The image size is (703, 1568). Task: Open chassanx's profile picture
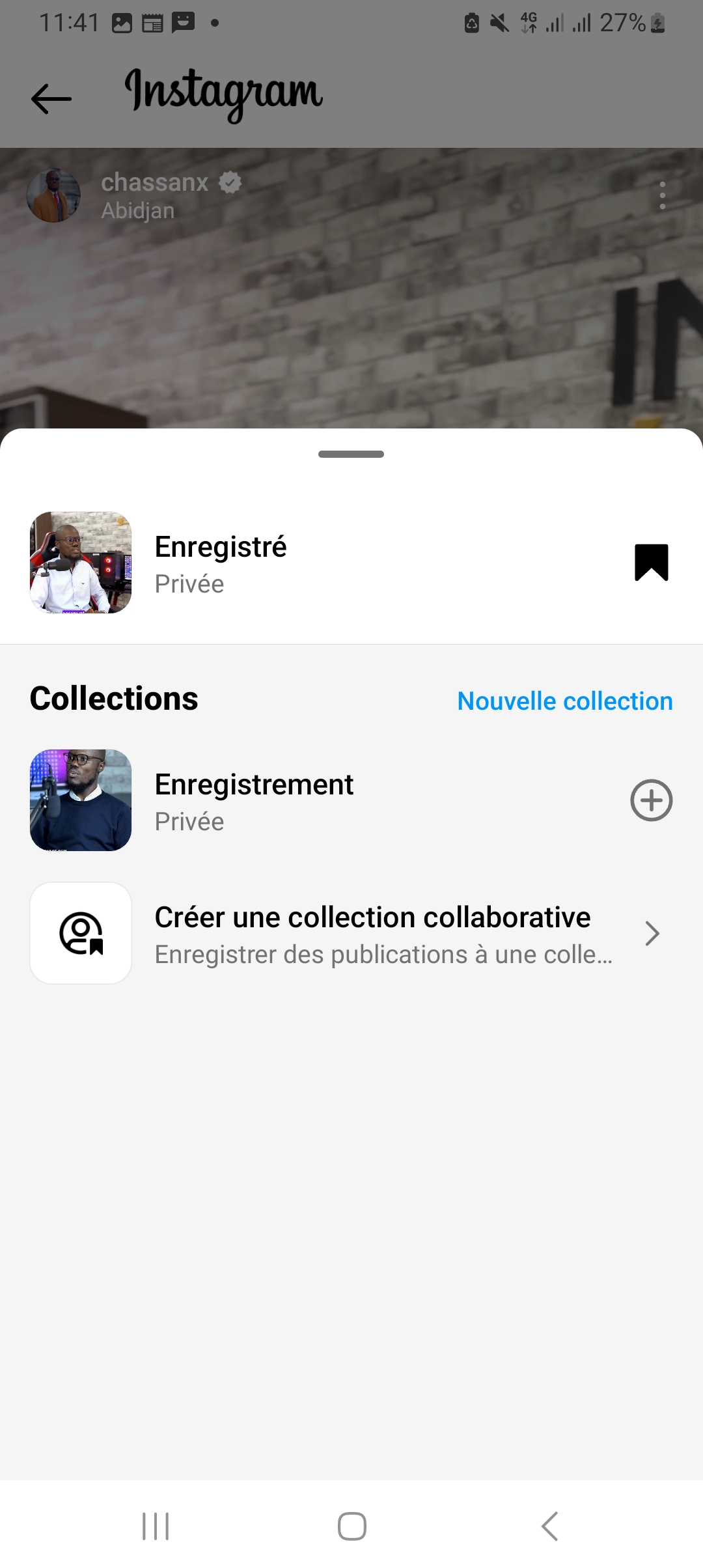[x=53, y=195]
